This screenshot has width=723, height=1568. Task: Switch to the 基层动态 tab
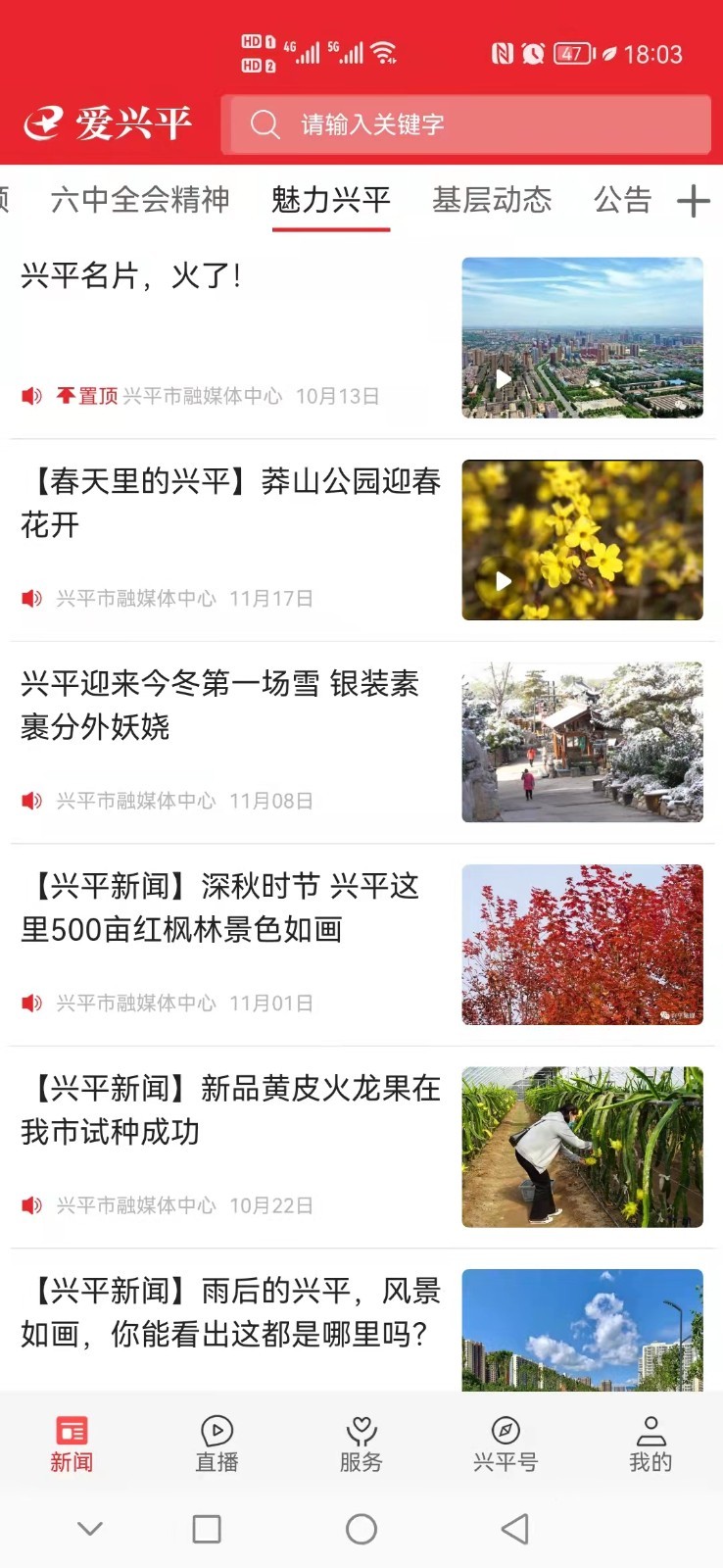(492, 200)
